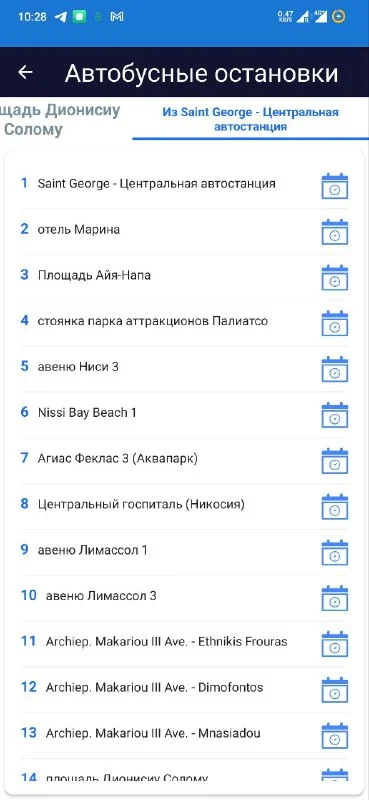Open the Агиас Феклас 3 (Аквапарк) stop
This screenshot has height=800, width=369.
point(184,459)
